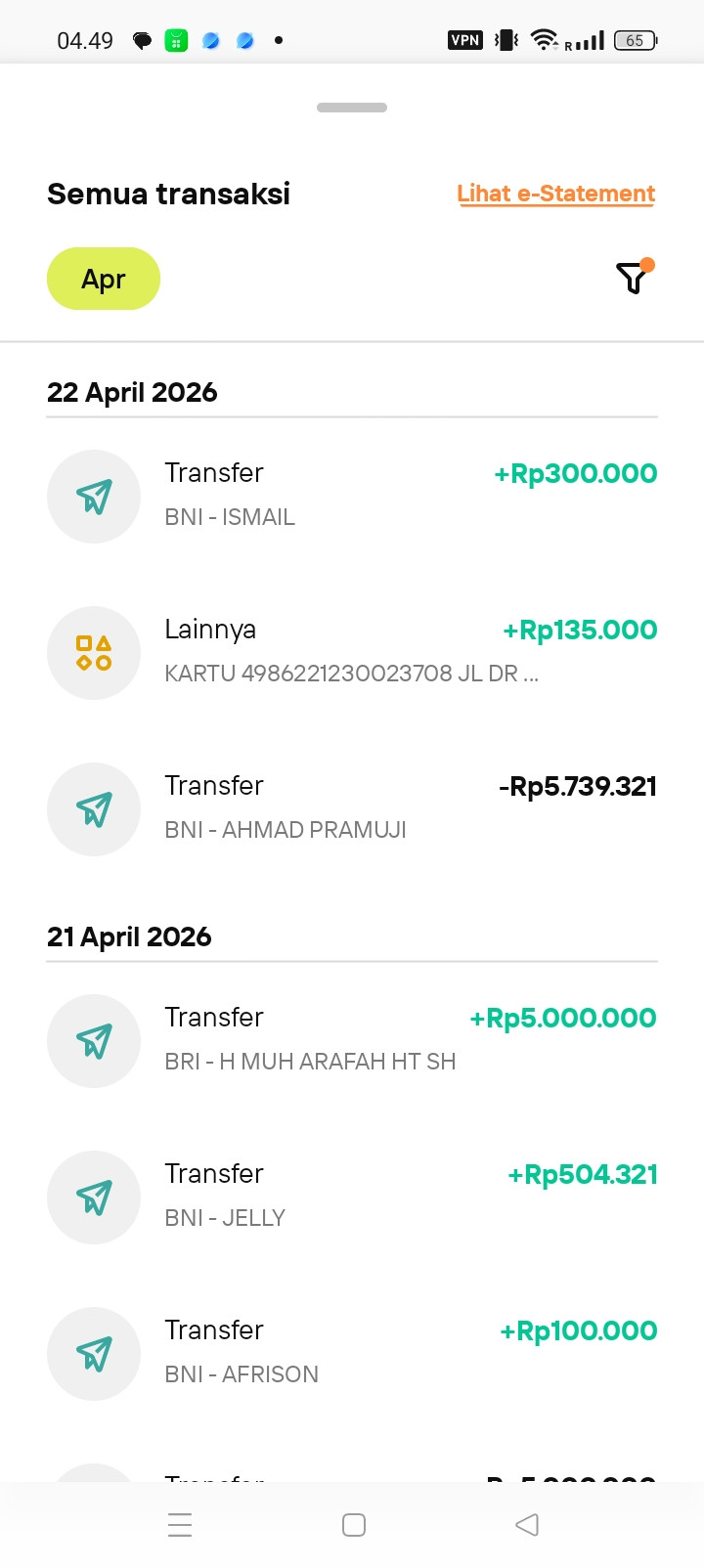The image size is (704, 1568).
Task: Open the Lihat e-Statement link
Action: [555, 194]
